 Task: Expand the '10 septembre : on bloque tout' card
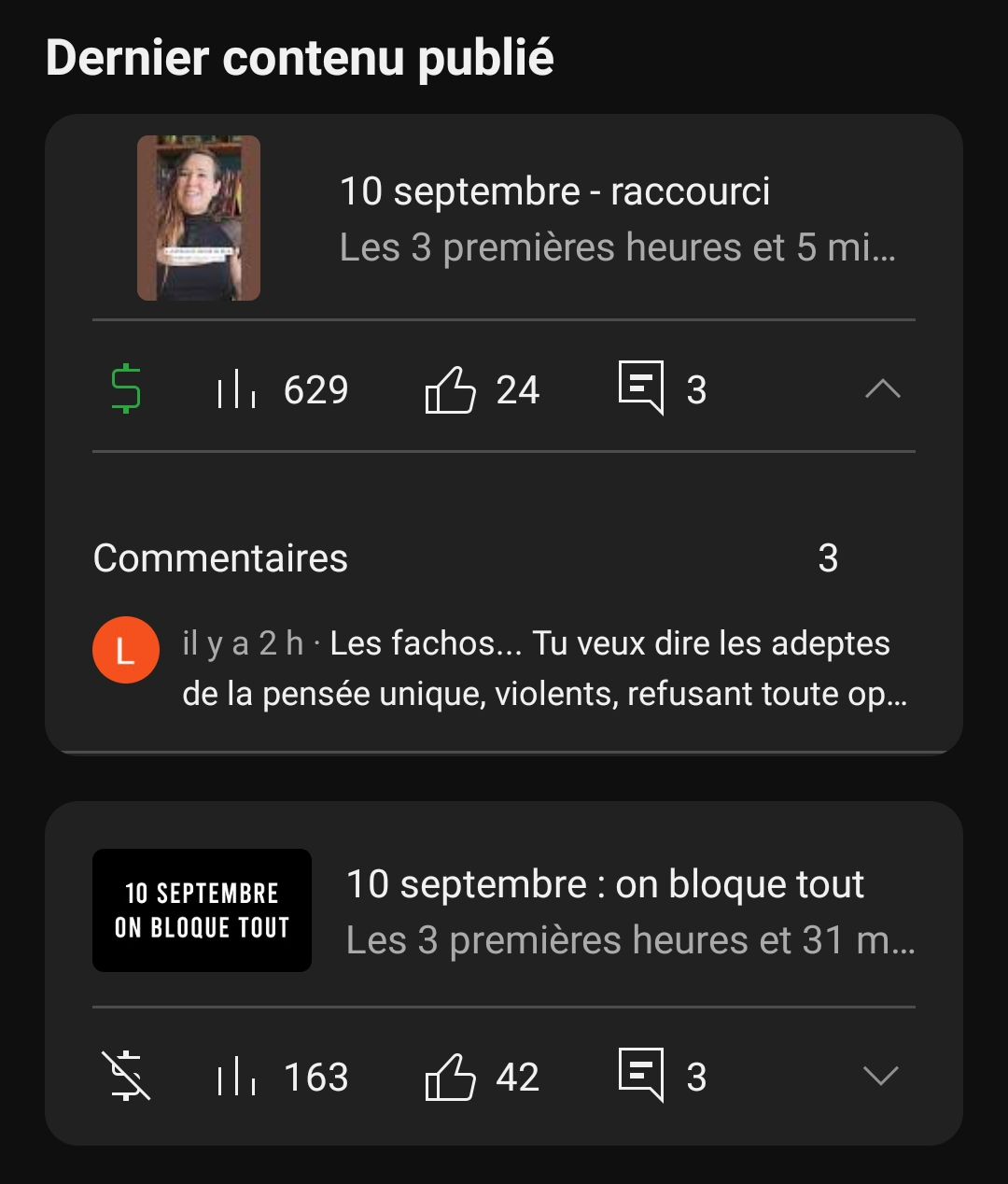[x=880, y=1077]
